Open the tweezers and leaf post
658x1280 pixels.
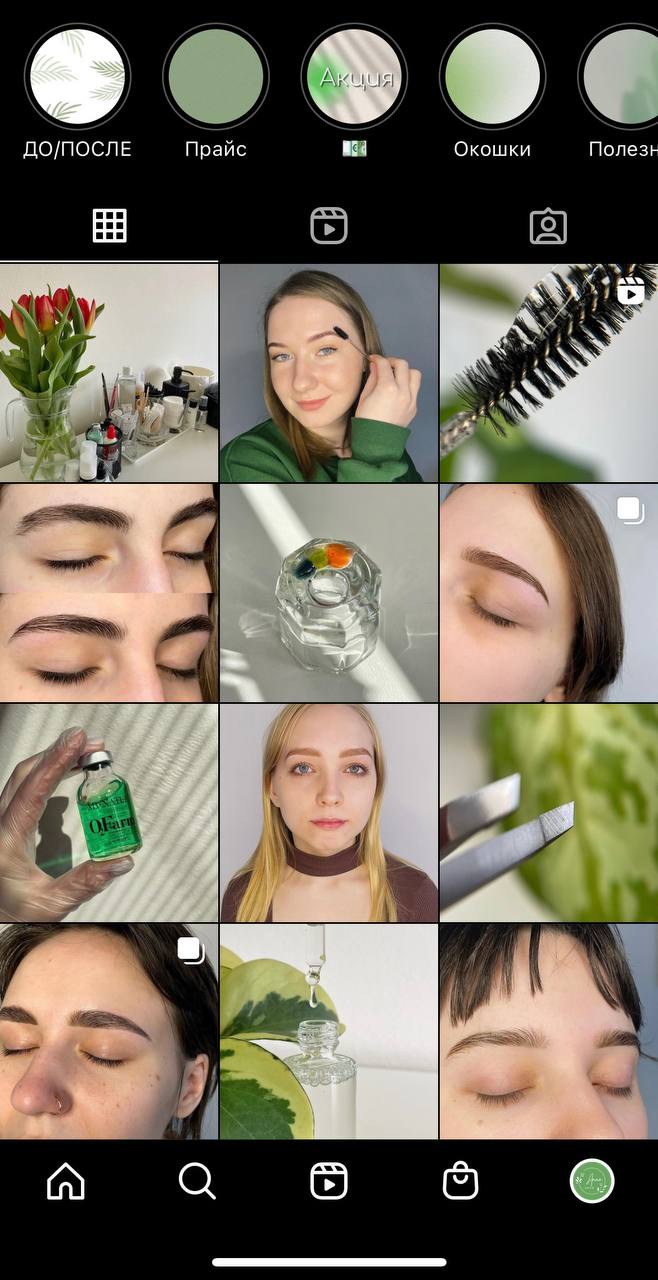click(x=549, y=813)
